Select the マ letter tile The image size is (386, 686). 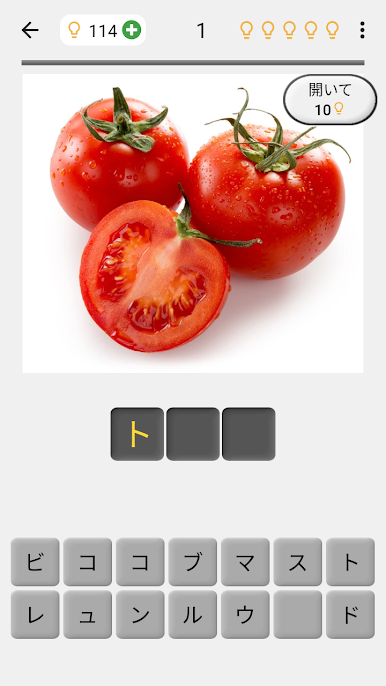coord(245,562)
